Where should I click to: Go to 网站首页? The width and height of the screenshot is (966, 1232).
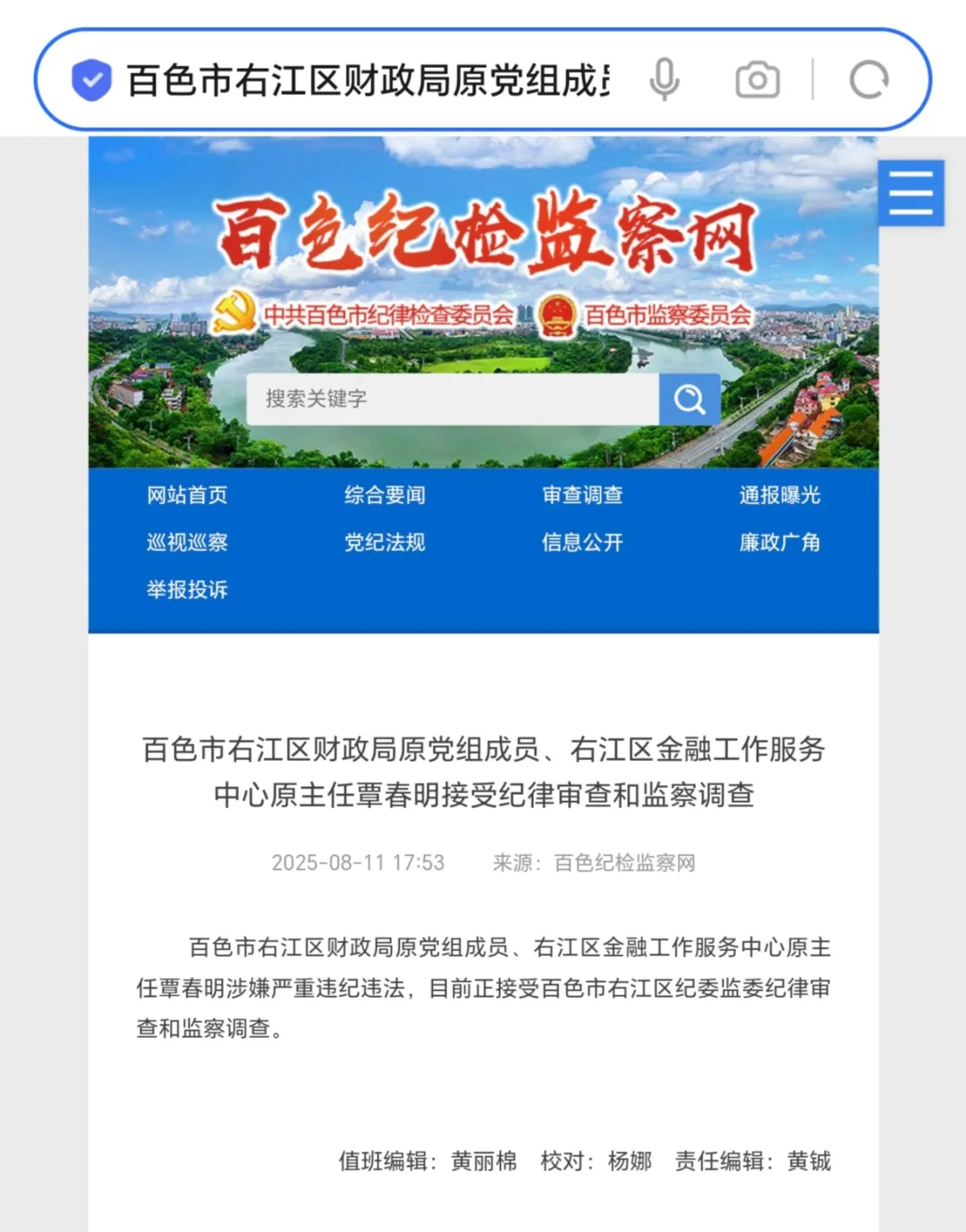(187, 495)
